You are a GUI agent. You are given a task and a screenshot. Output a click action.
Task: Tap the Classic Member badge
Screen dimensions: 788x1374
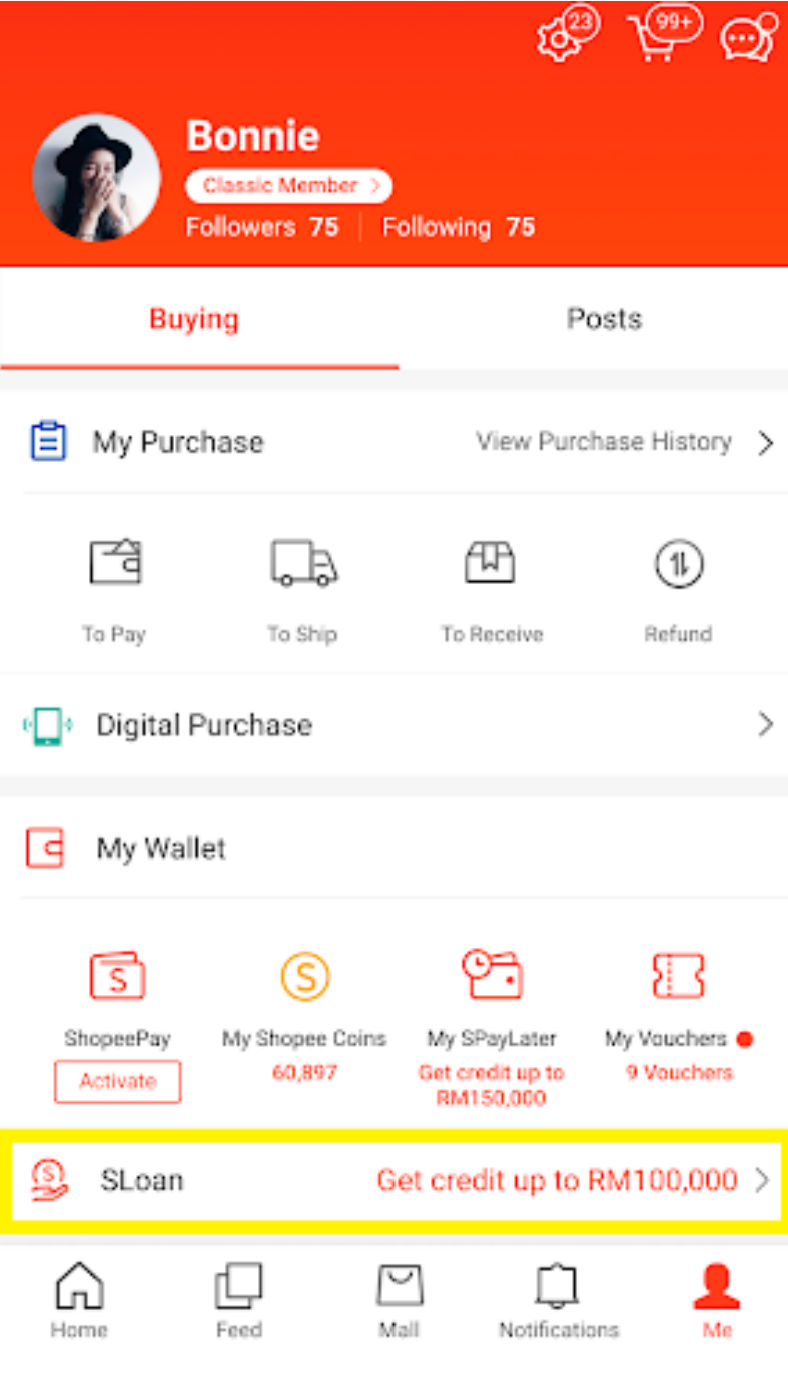tap(289, 186)
